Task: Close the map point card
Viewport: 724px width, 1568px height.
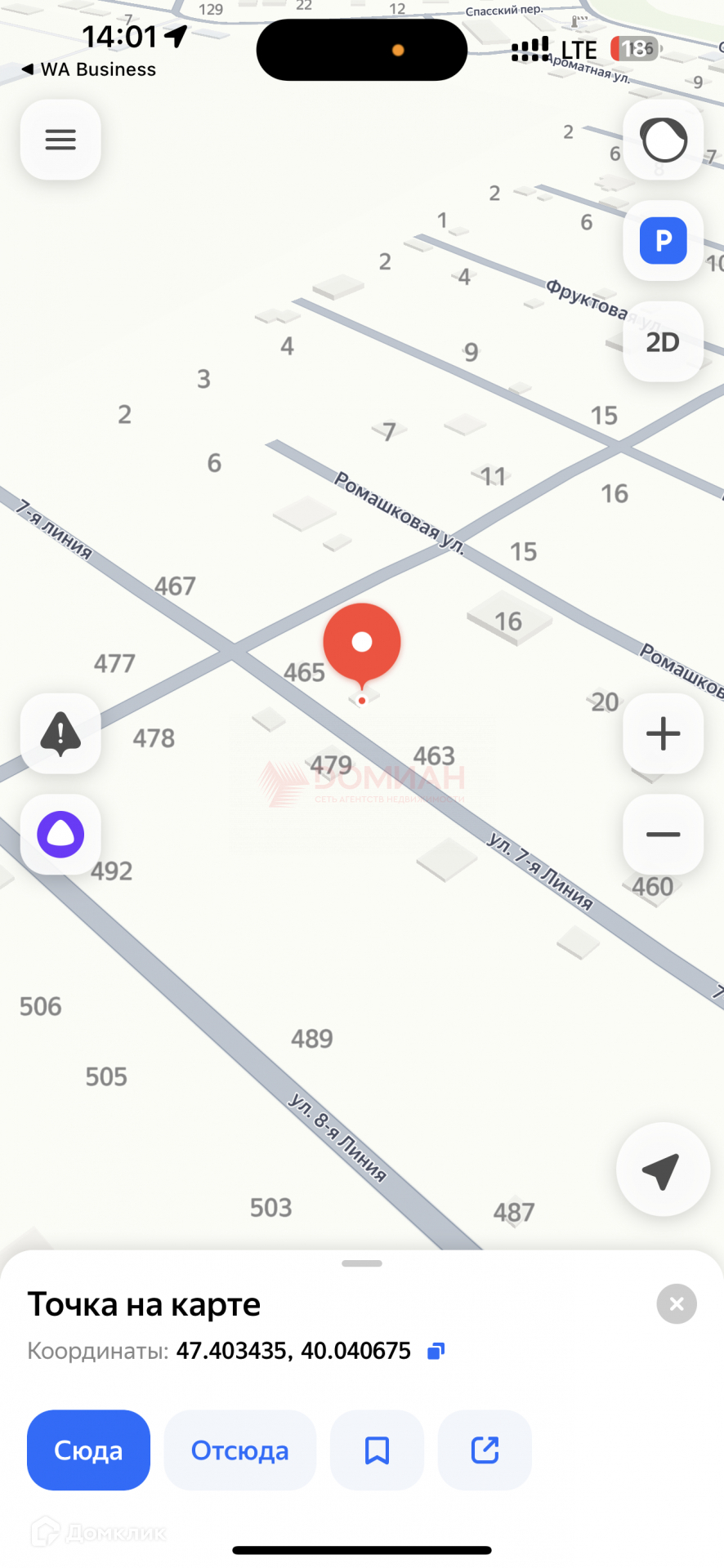Action: pos(677,1304)
